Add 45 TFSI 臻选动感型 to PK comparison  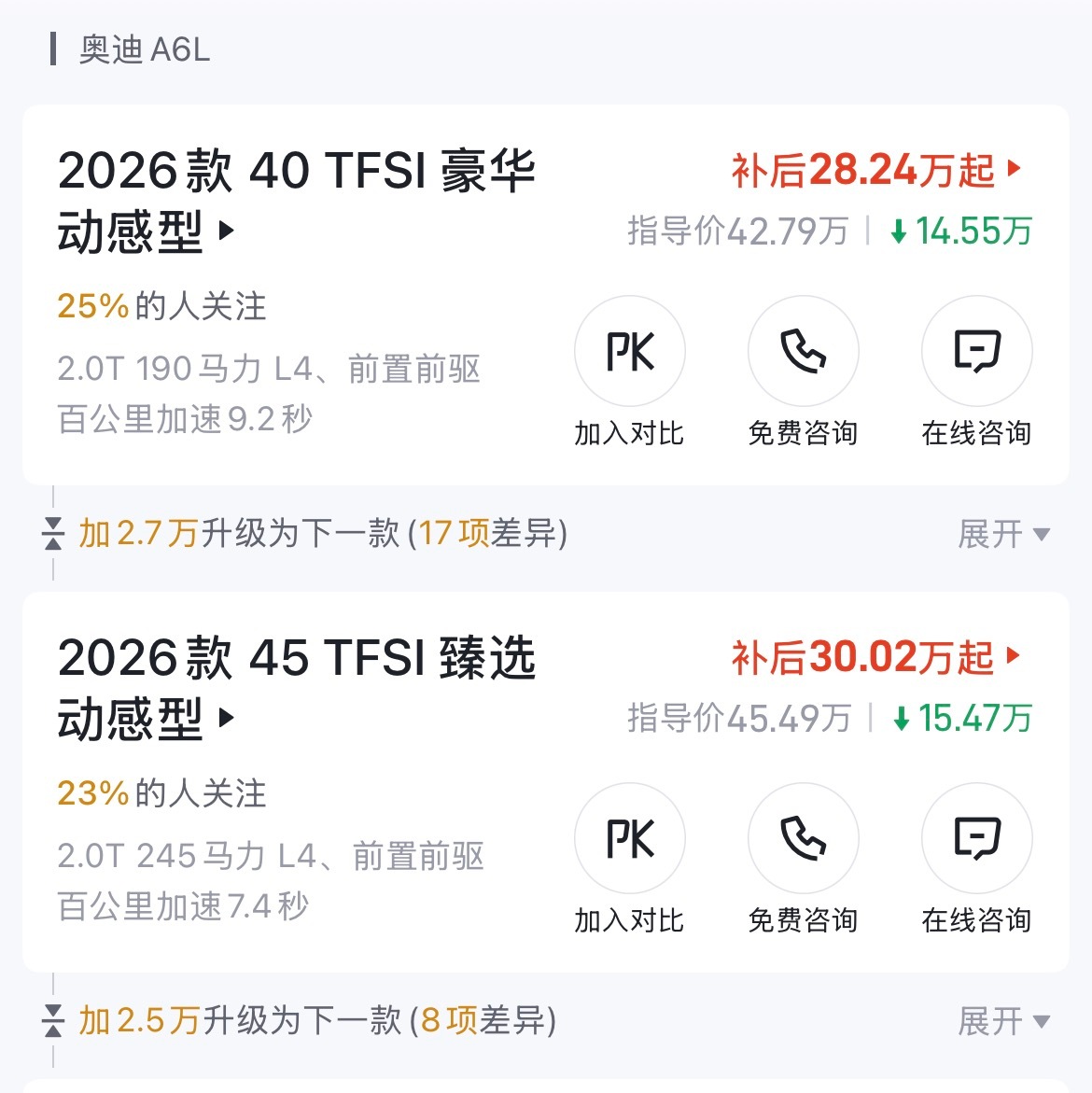(630, 839)
